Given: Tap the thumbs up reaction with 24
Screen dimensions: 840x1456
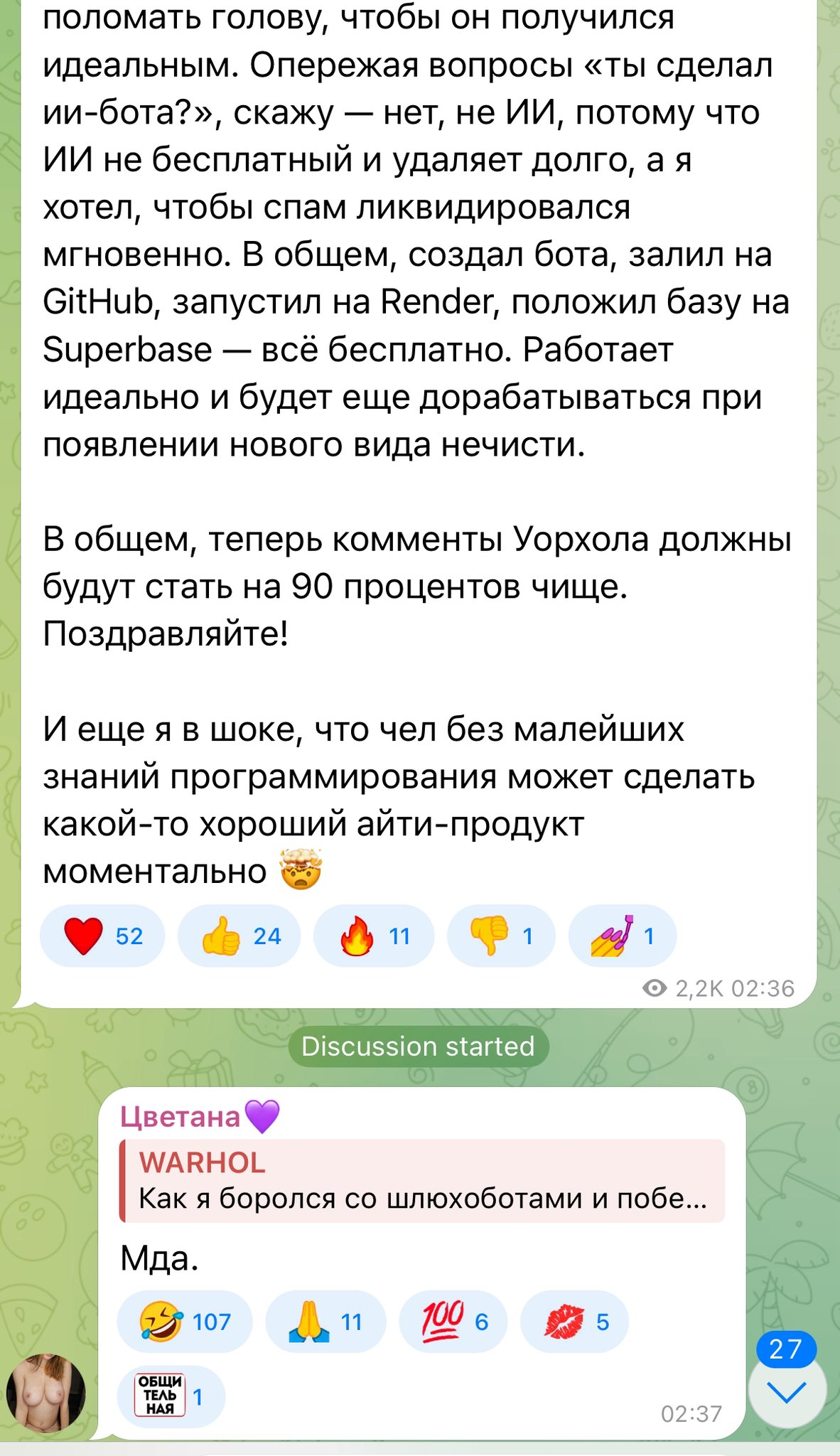Looking at the screenshot, I should pyautogui.click(x=239, y=936).
